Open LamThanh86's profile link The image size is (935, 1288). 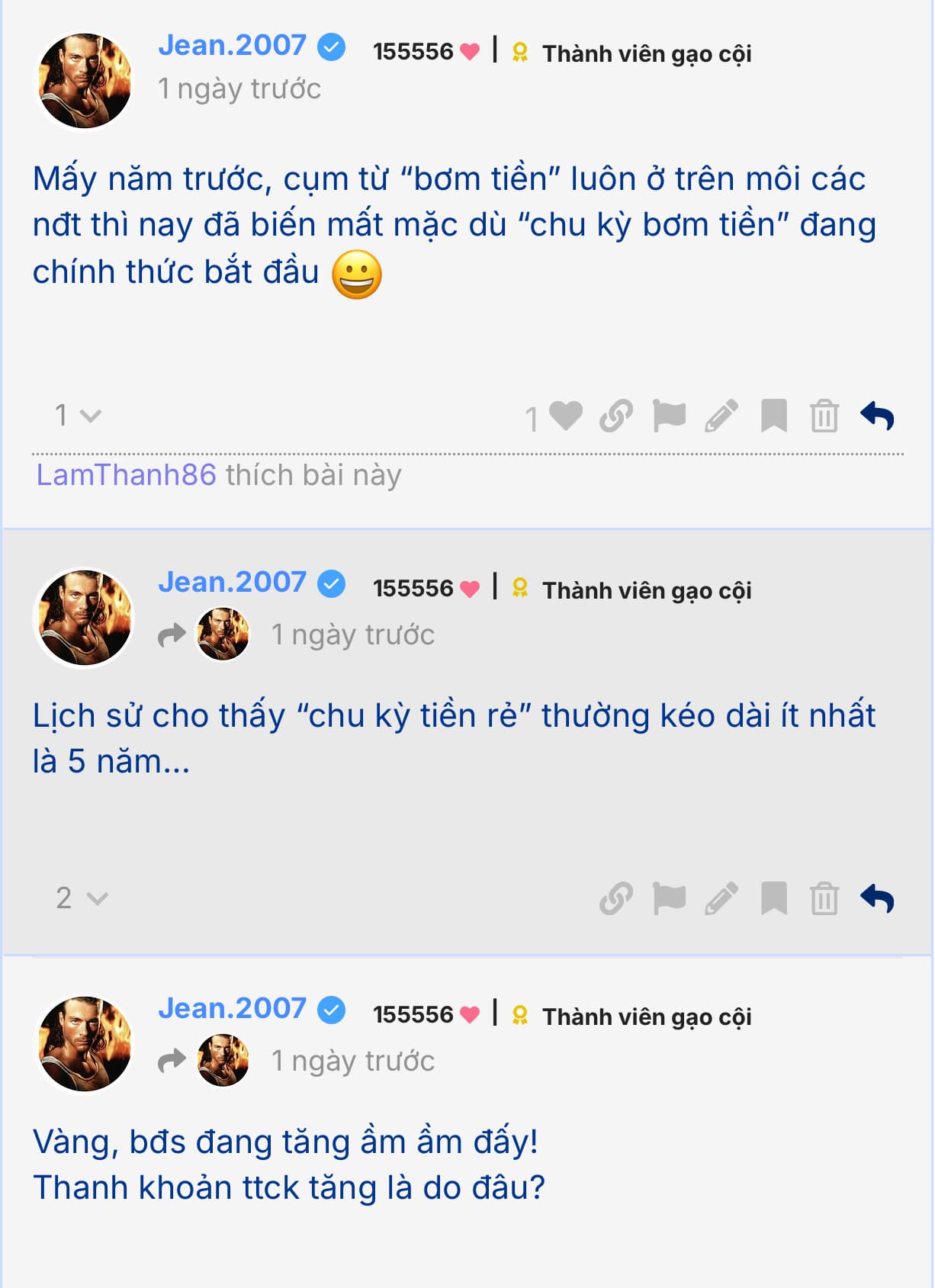click(127, 475)
